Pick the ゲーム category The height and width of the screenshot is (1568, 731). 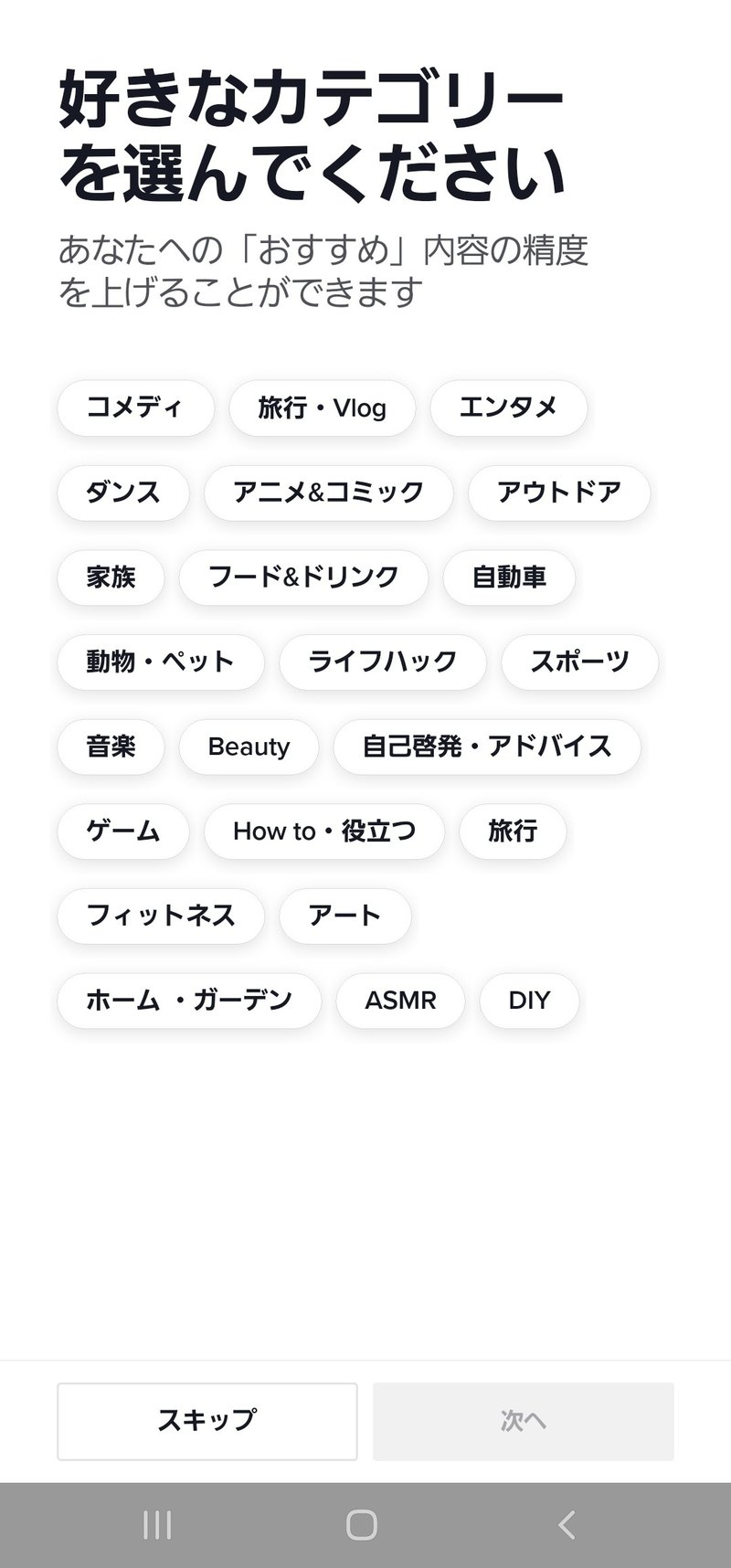pyautogui.click(x=123, y=832)
